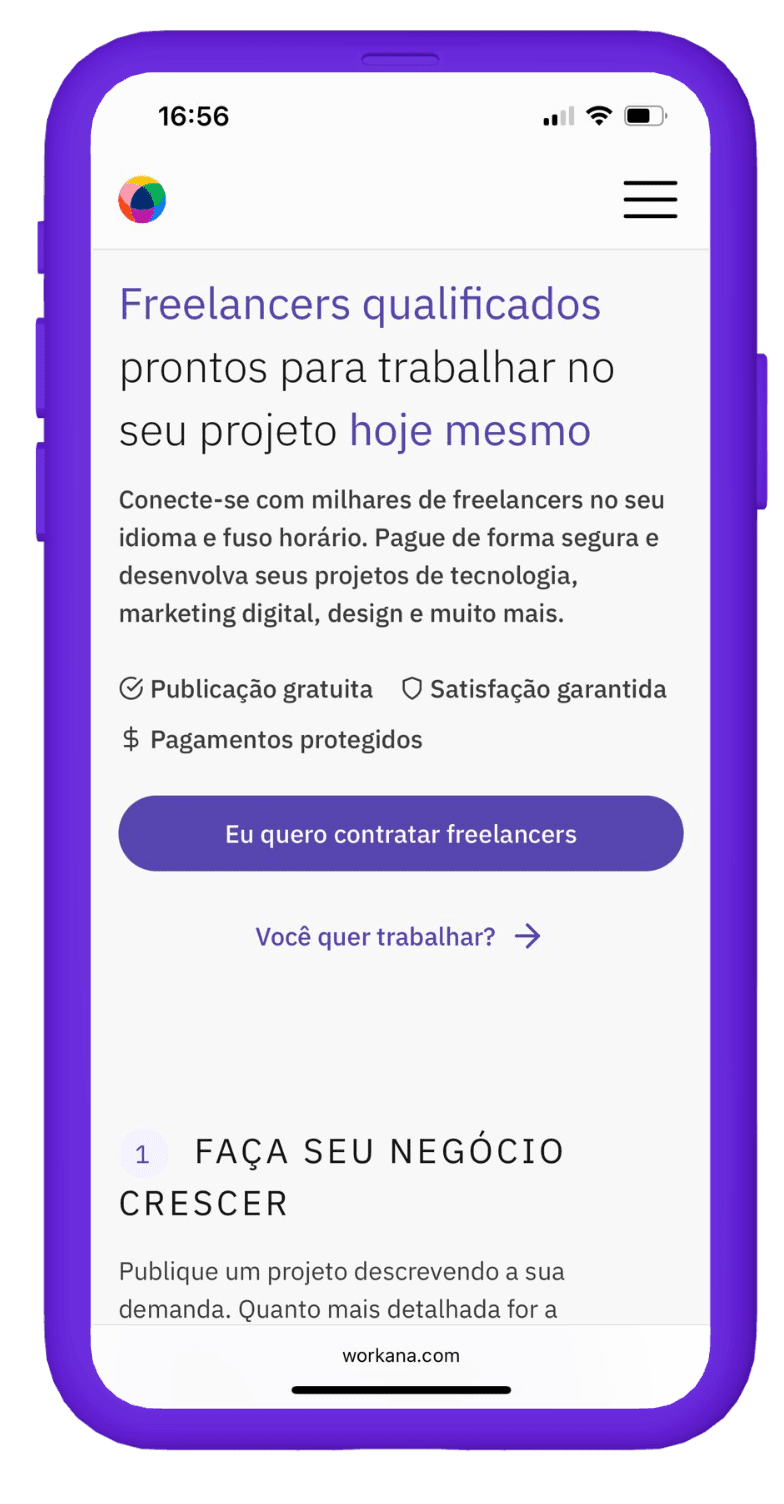Tap the workana.com address bar
Screen dimensions: 784x1504
click(x=400, y=1355)
